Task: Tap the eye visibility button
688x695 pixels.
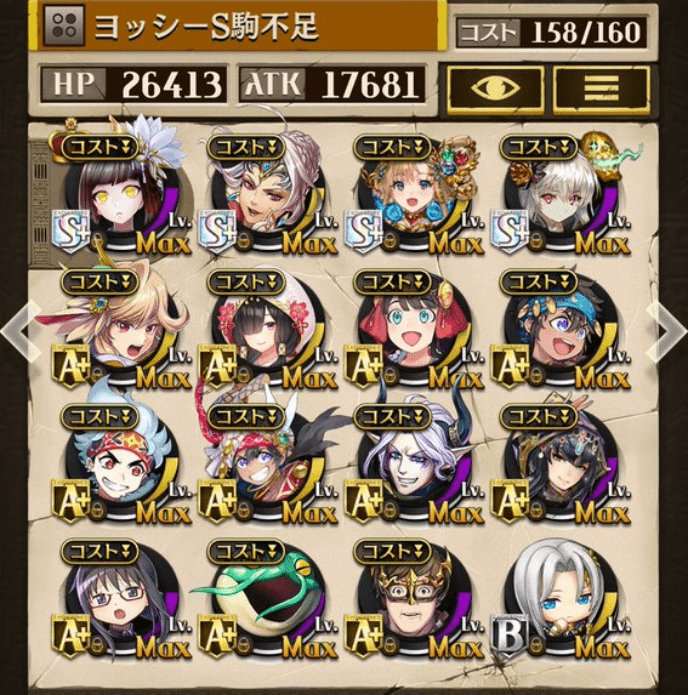Action: (494, 88)
